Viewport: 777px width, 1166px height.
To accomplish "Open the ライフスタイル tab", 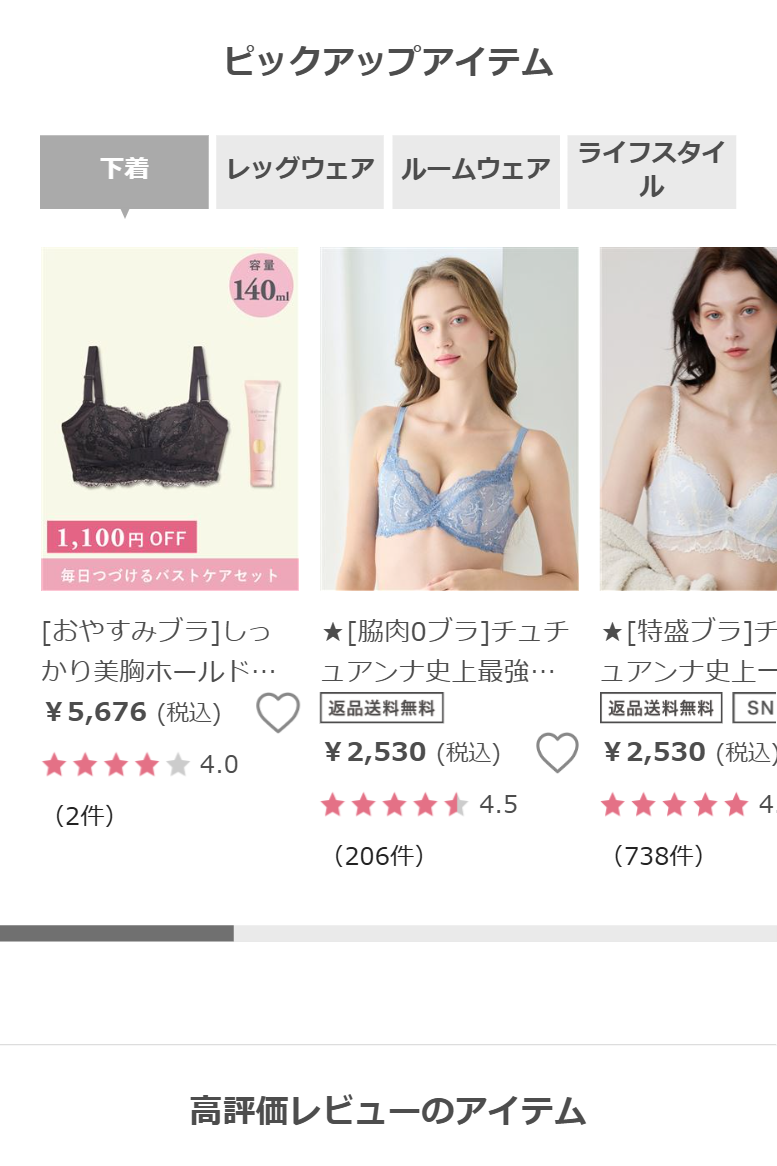I will coord(651,171).
